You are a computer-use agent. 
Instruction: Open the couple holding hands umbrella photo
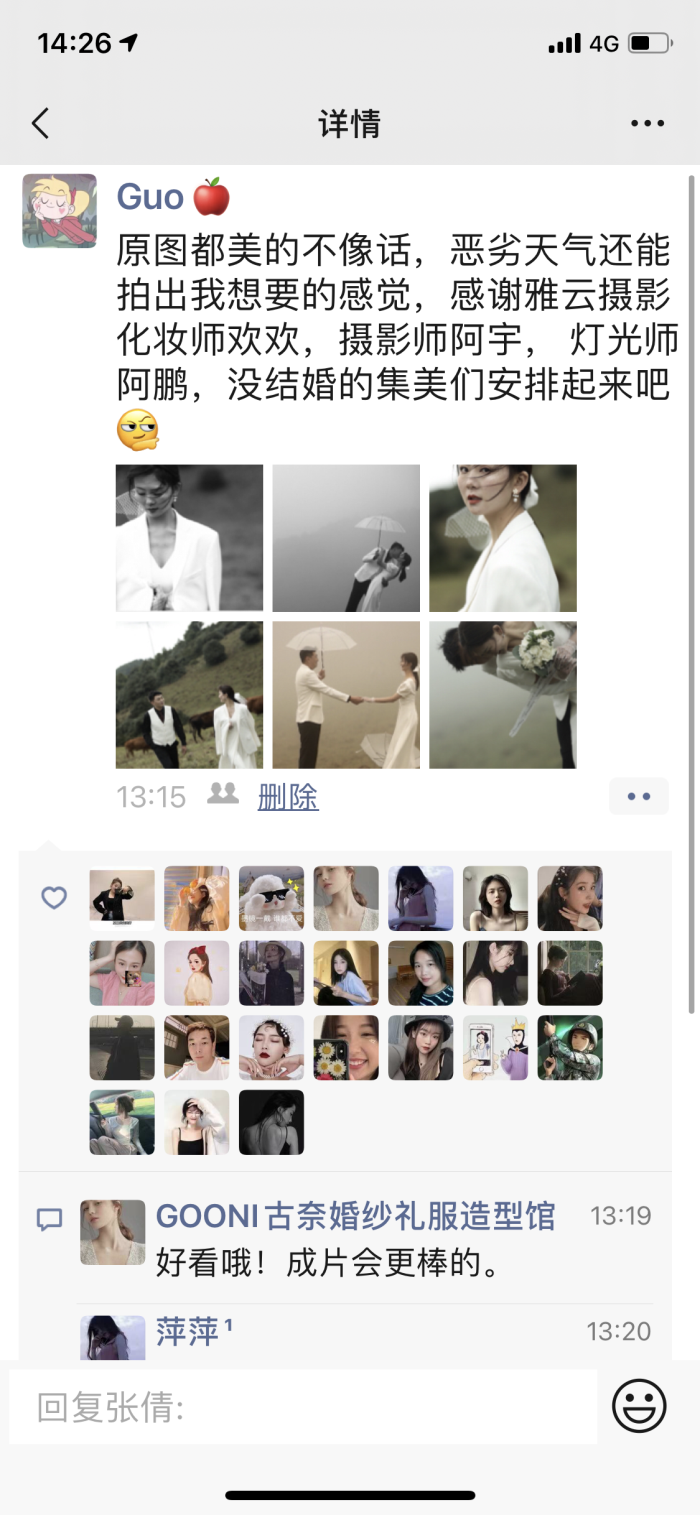pyautogui.click(x=346, y=695)
